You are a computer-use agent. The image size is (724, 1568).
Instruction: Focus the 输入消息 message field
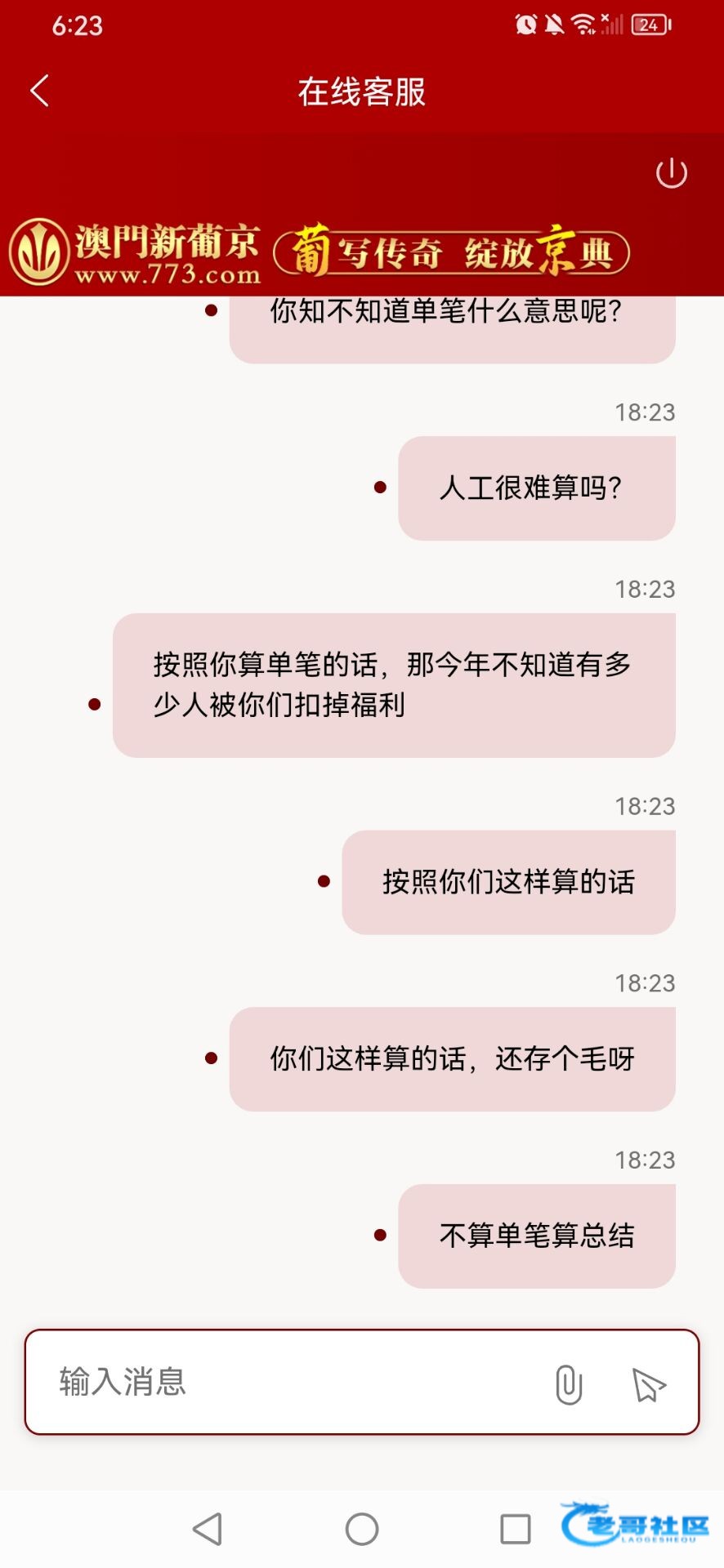coord(286,1382)
